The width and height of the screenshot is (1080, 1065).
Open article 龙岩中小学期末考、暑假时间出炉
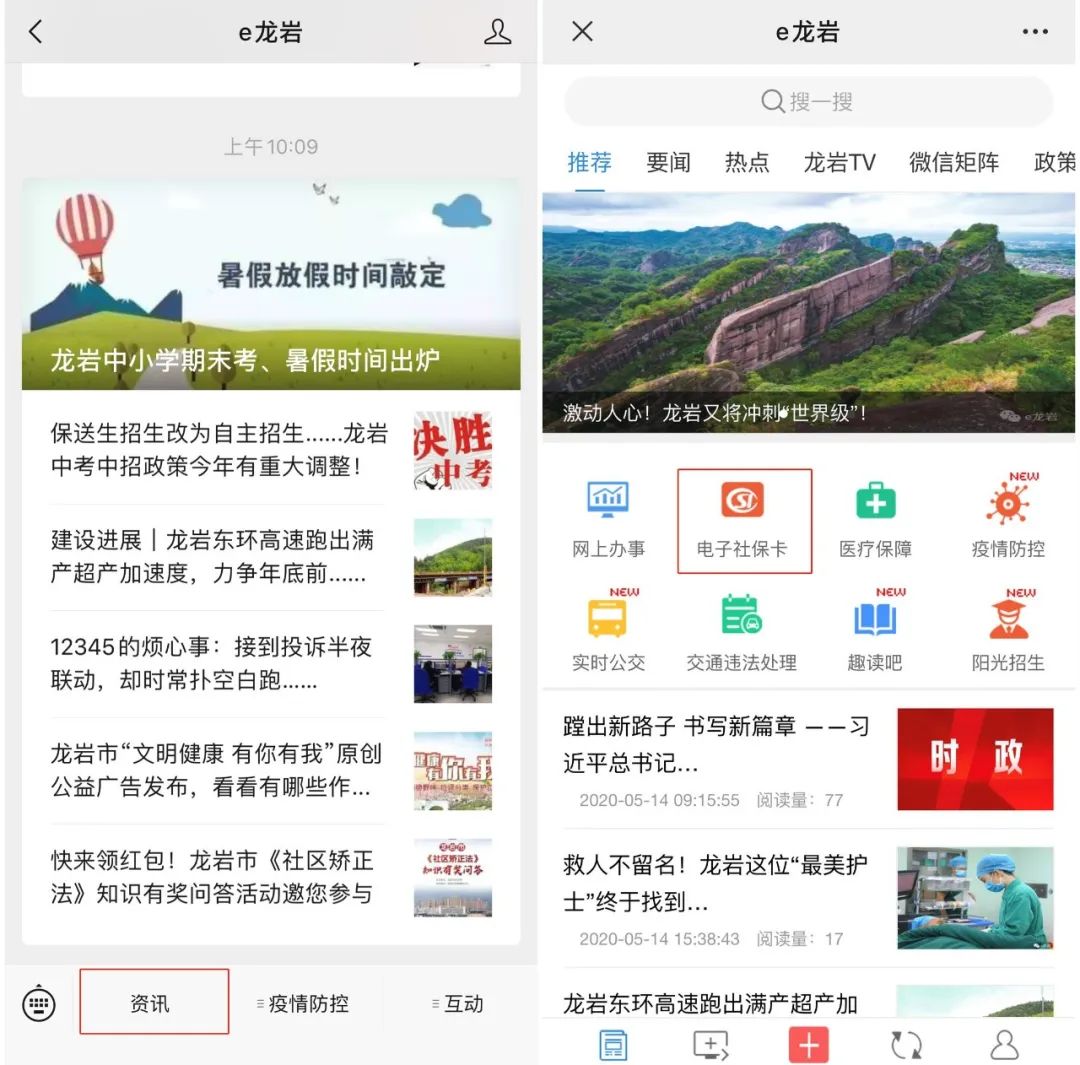tap(270, 285)
